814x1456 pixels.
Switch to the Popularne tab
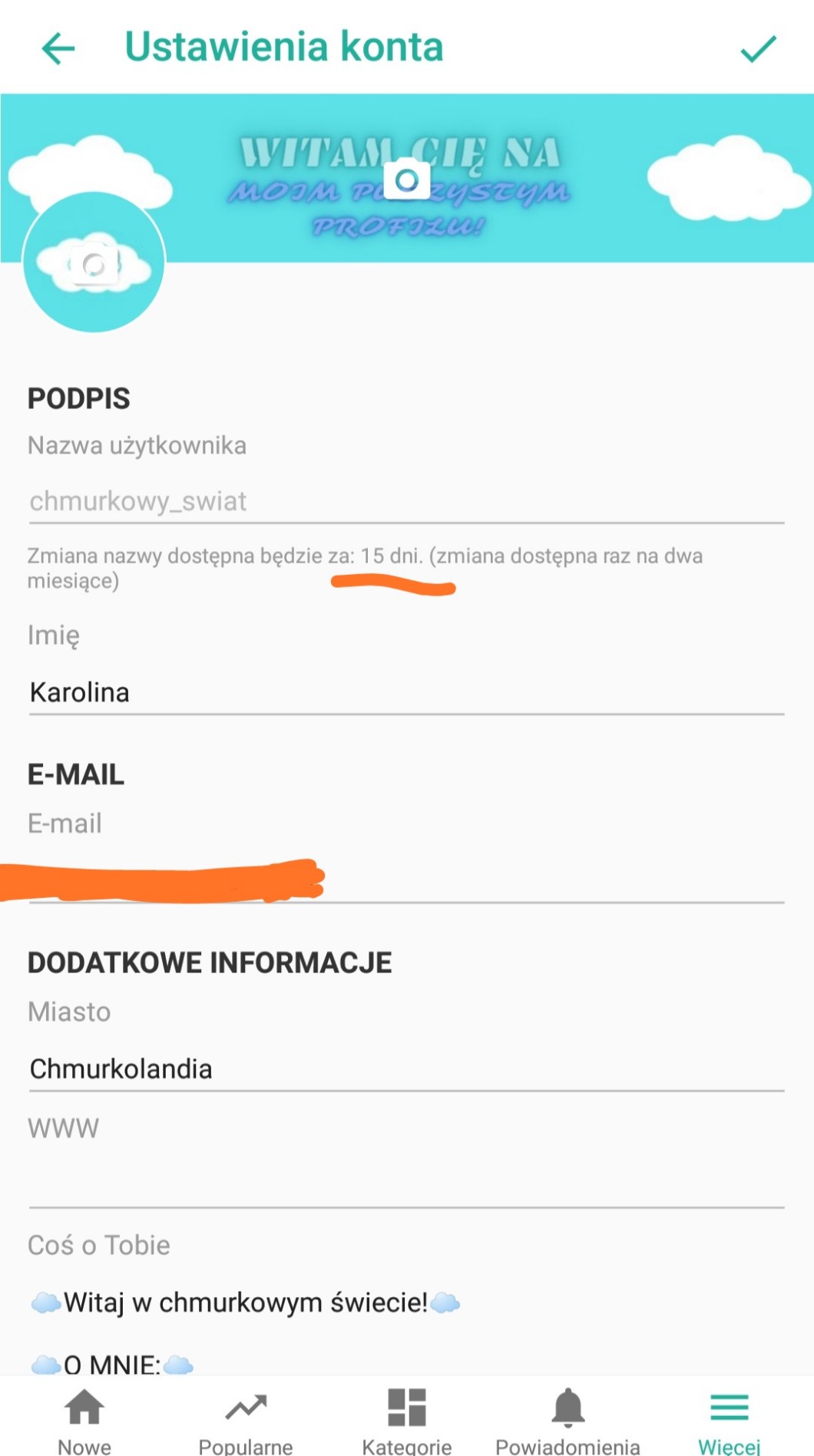[246, 1420]
